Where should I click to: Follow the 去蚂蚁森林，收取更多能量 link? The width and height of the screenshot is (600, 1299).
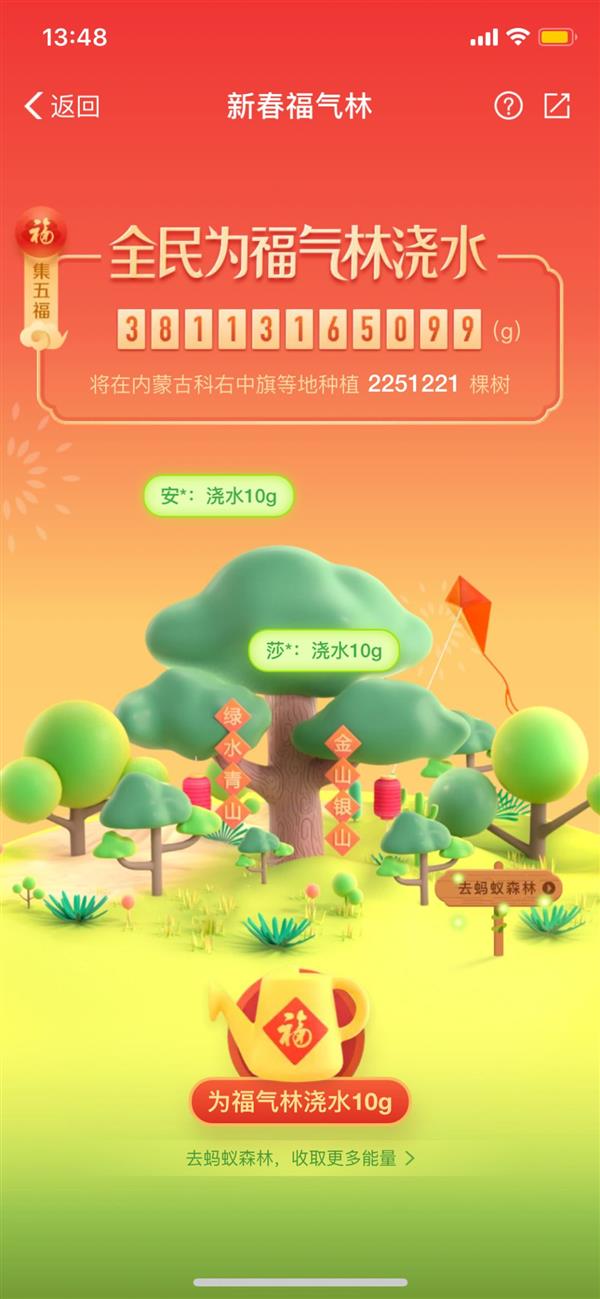coord(300,1158)
